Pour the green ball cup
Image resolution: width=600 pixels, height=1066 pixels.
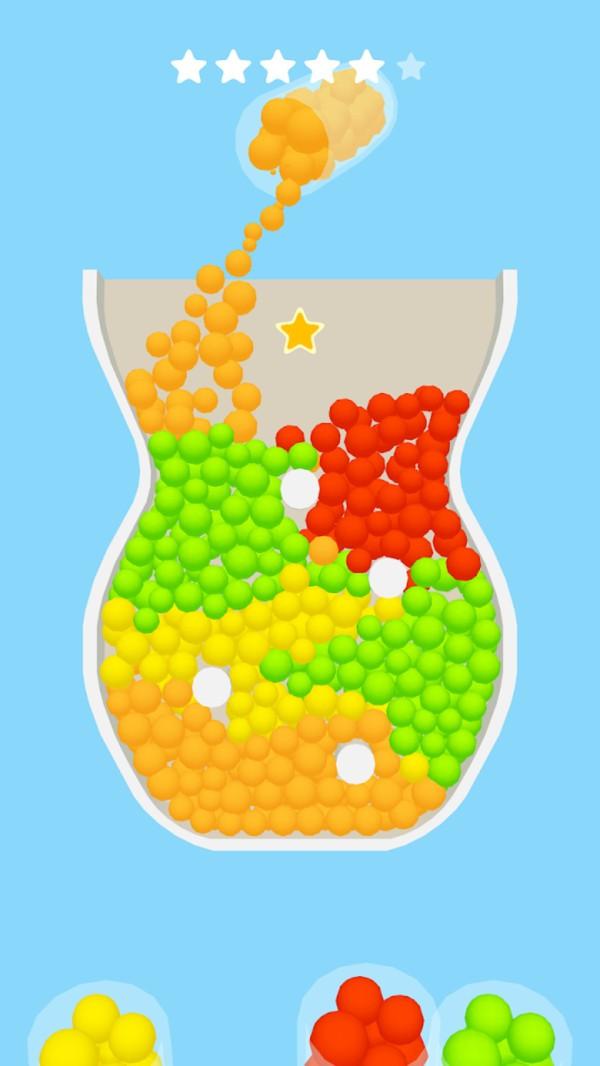[x=502, y=1030]
